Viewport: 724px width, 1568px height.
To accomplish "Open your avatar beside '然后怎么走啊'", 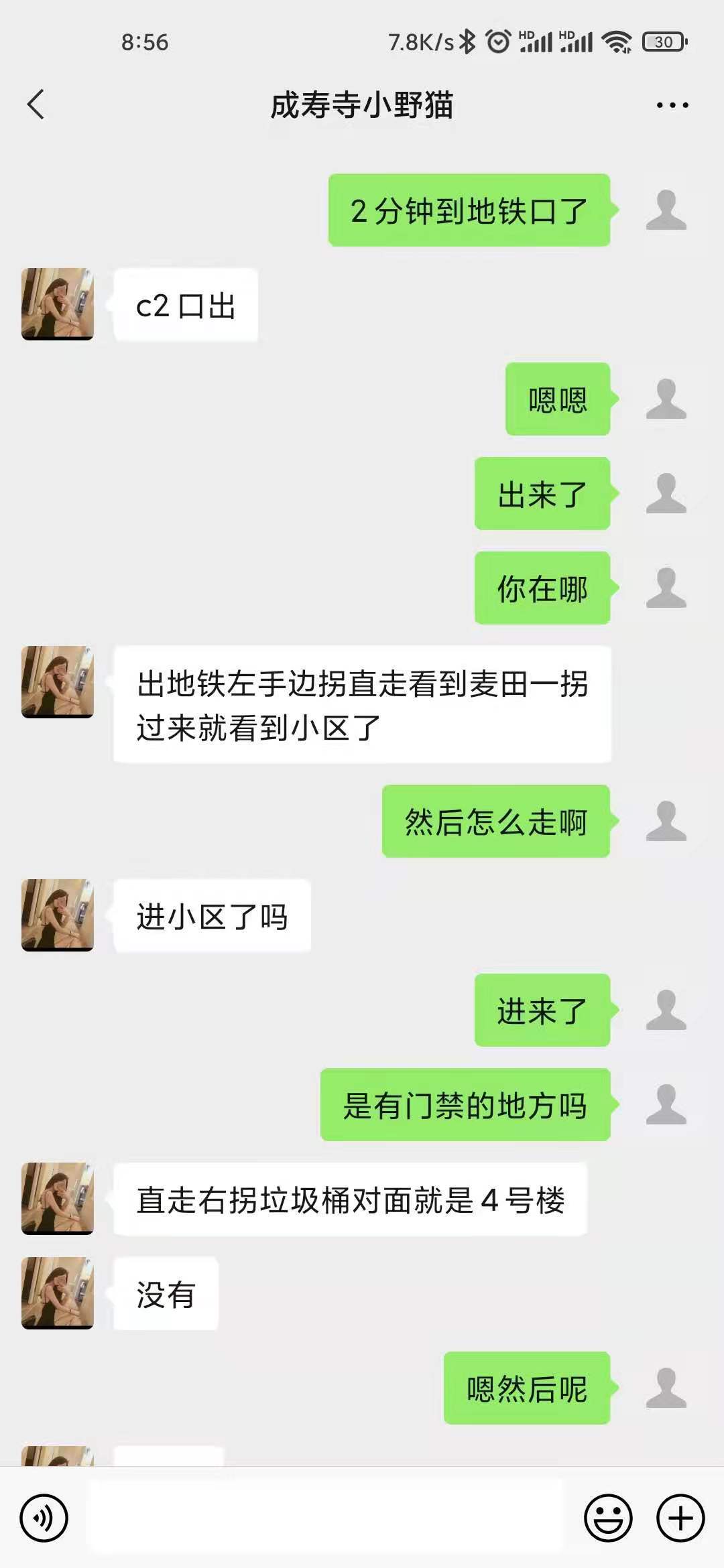I will click(x=666, y=821).
